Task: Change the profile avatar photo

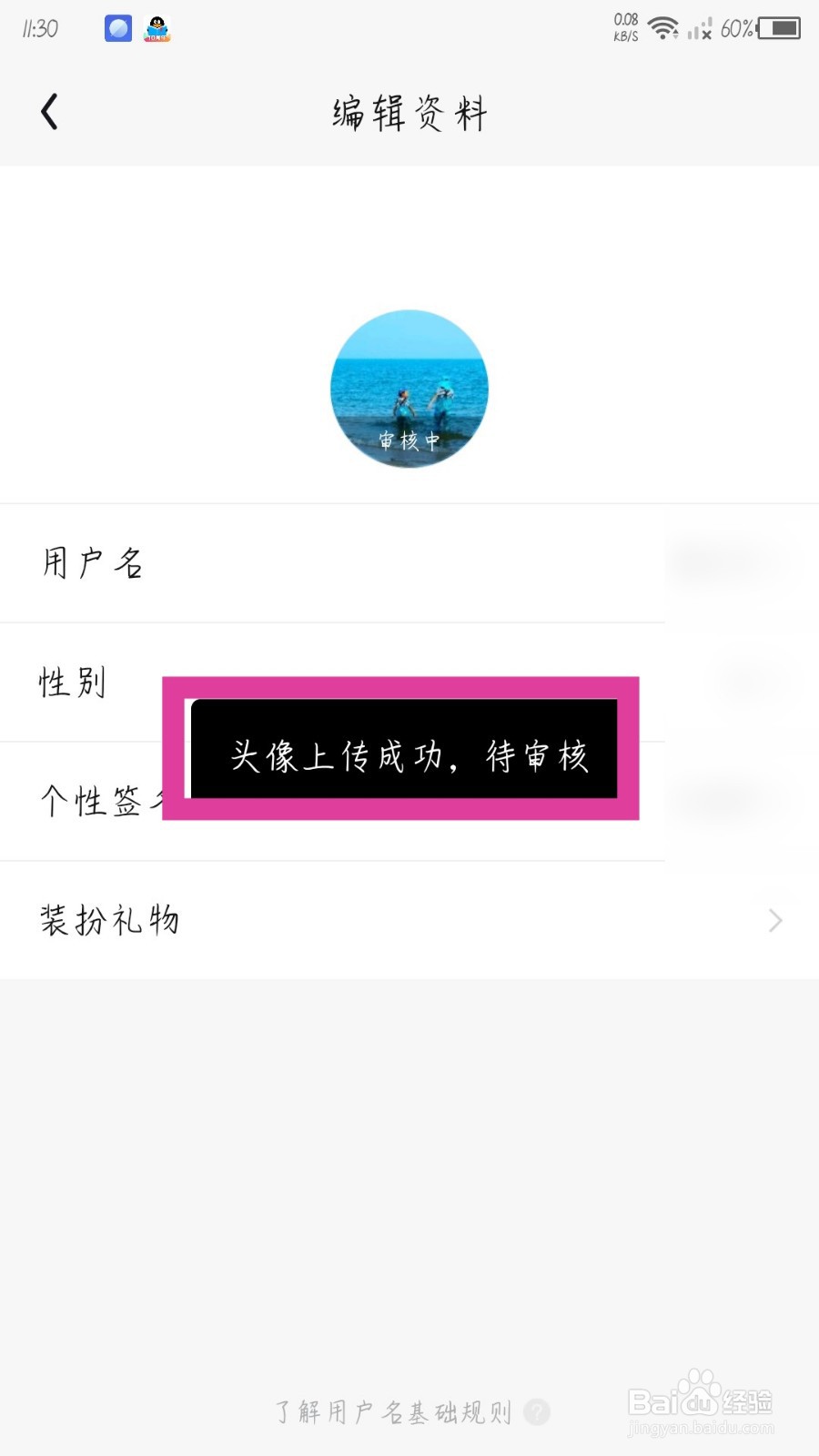Action: [409, 389]
